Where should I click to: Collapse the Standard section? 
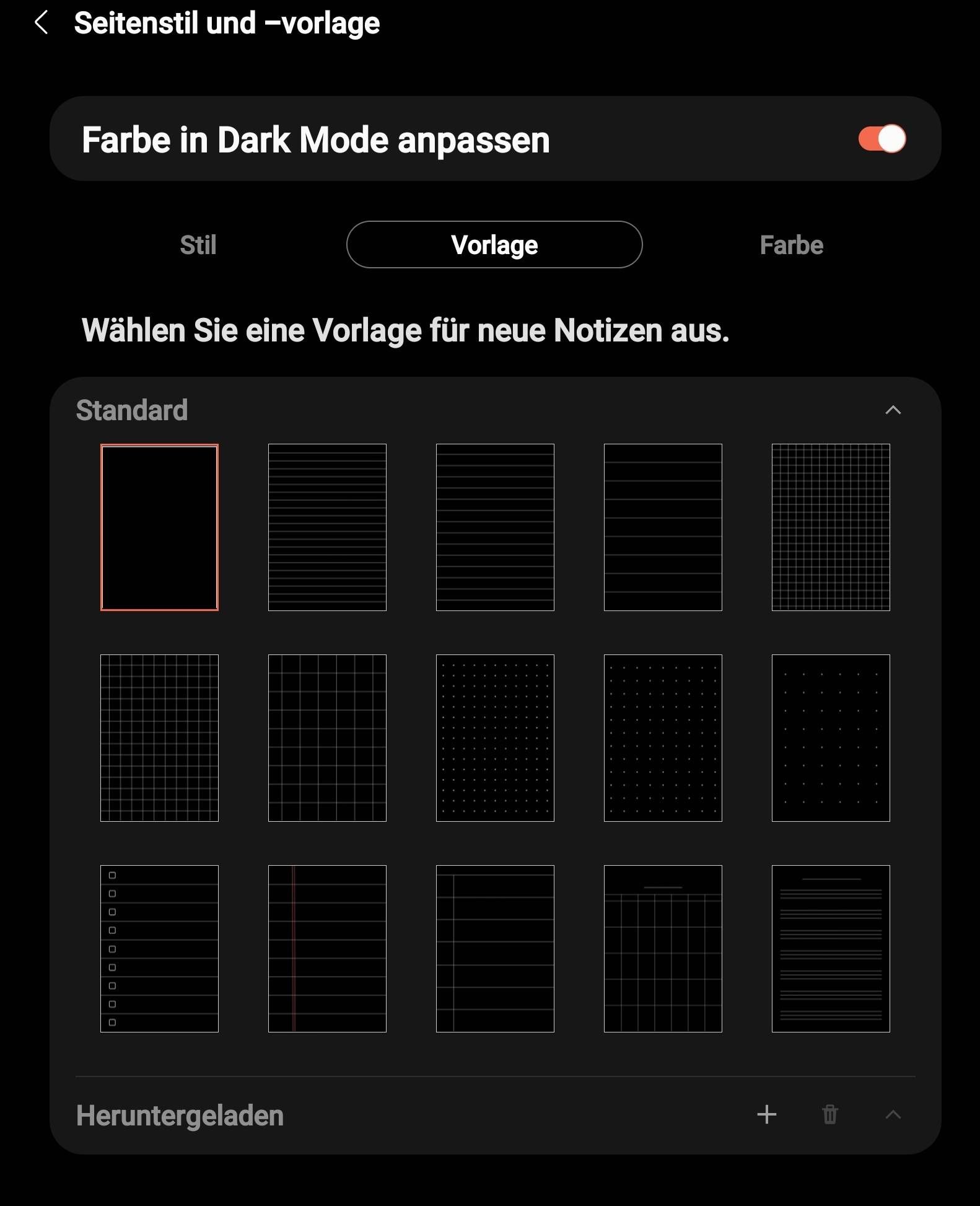point(893,410)
